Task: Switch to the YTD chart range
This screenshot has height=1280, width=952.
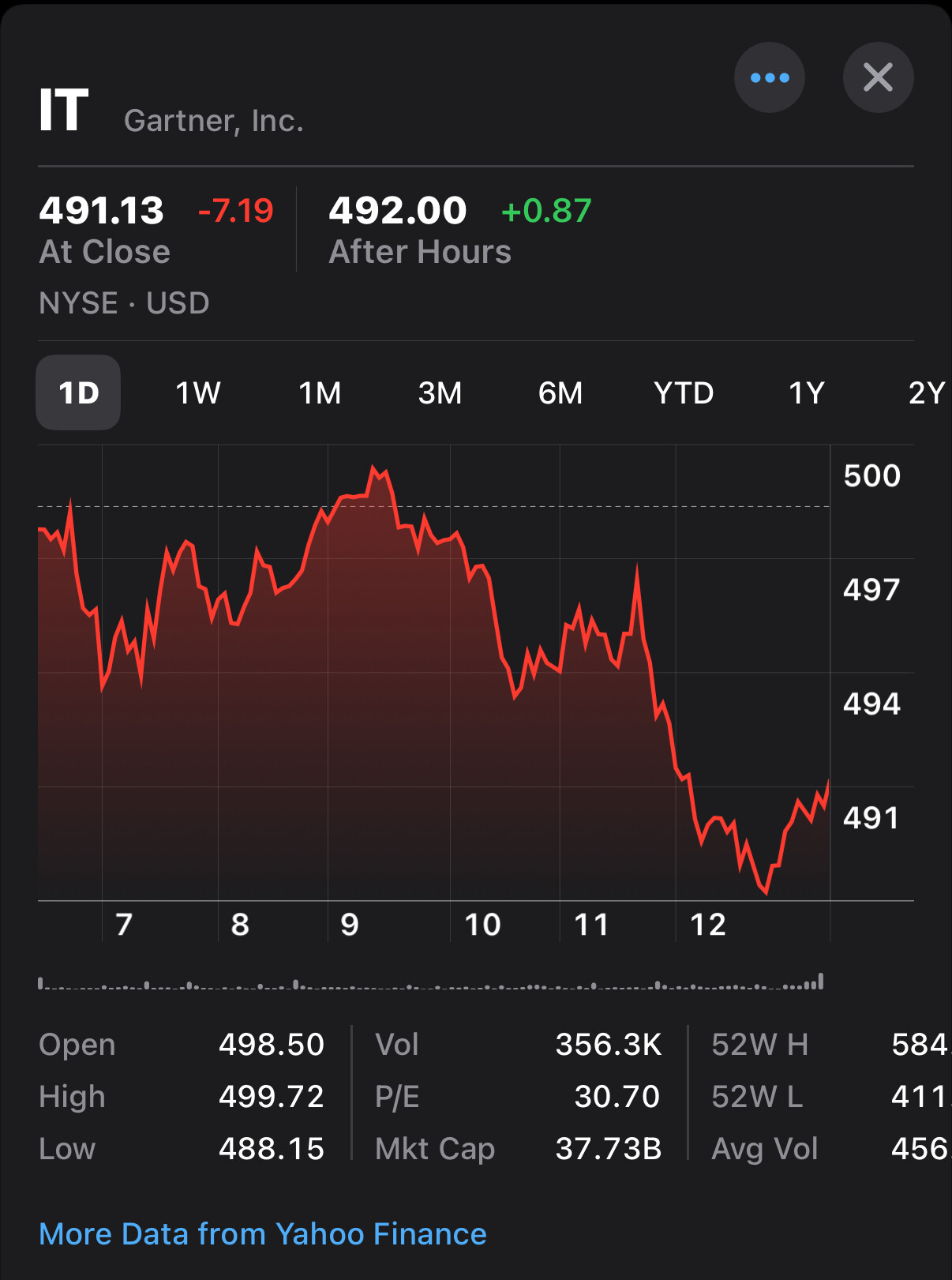Action: [684, 392]
